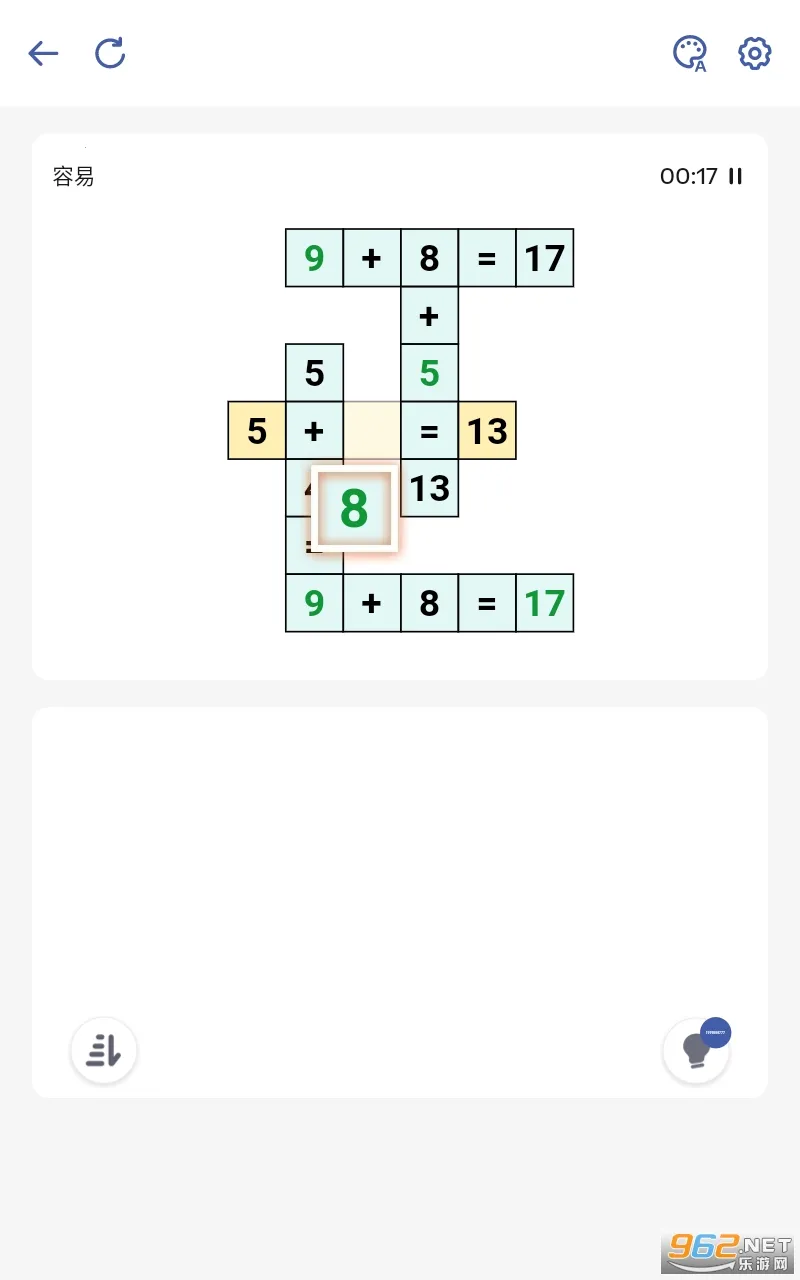Tap the back arrow to exit the game
The height and width of the screenshot is (1280, 800).
point(43,53)
